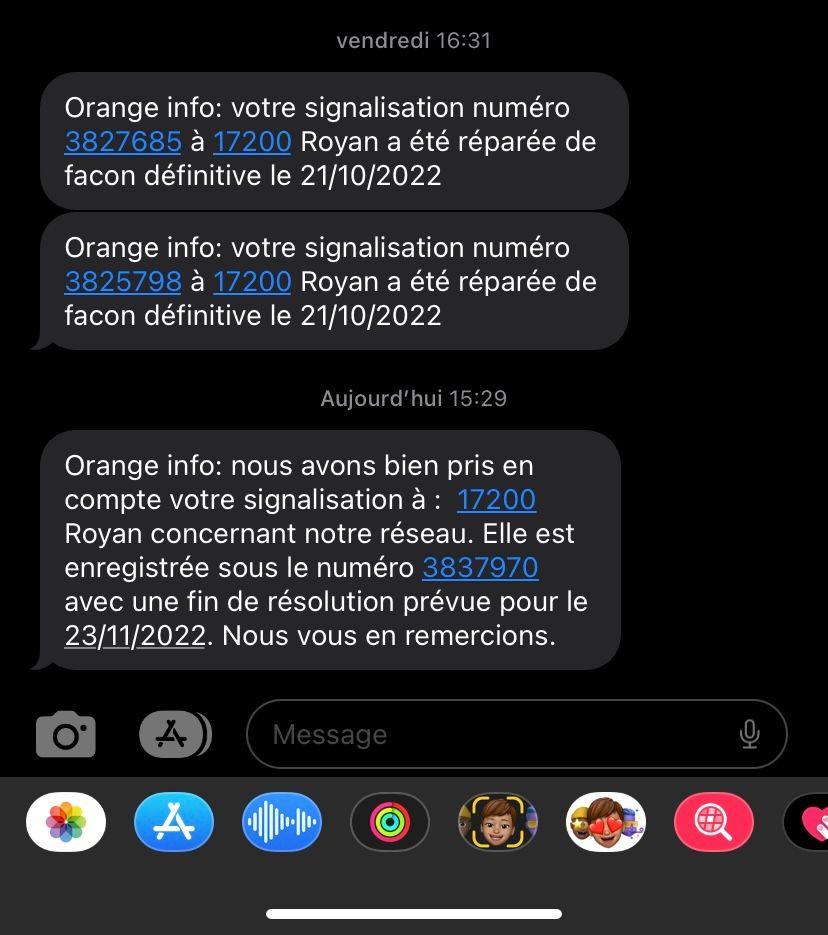Record an audio message with the waveform app
Image resolution: width=828 pixels, height=935 pixels.
pyautogui.click(x=282, y=822)
